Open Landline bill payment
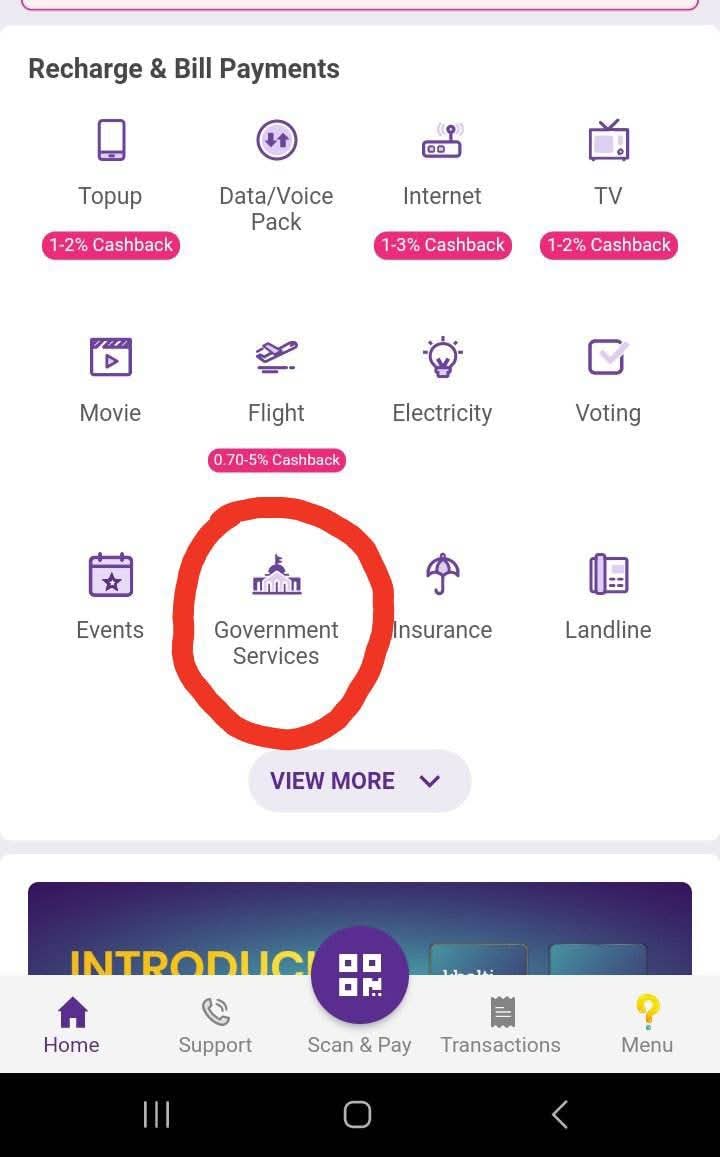Screen dimensions: 720x1157 click(608, 598)
